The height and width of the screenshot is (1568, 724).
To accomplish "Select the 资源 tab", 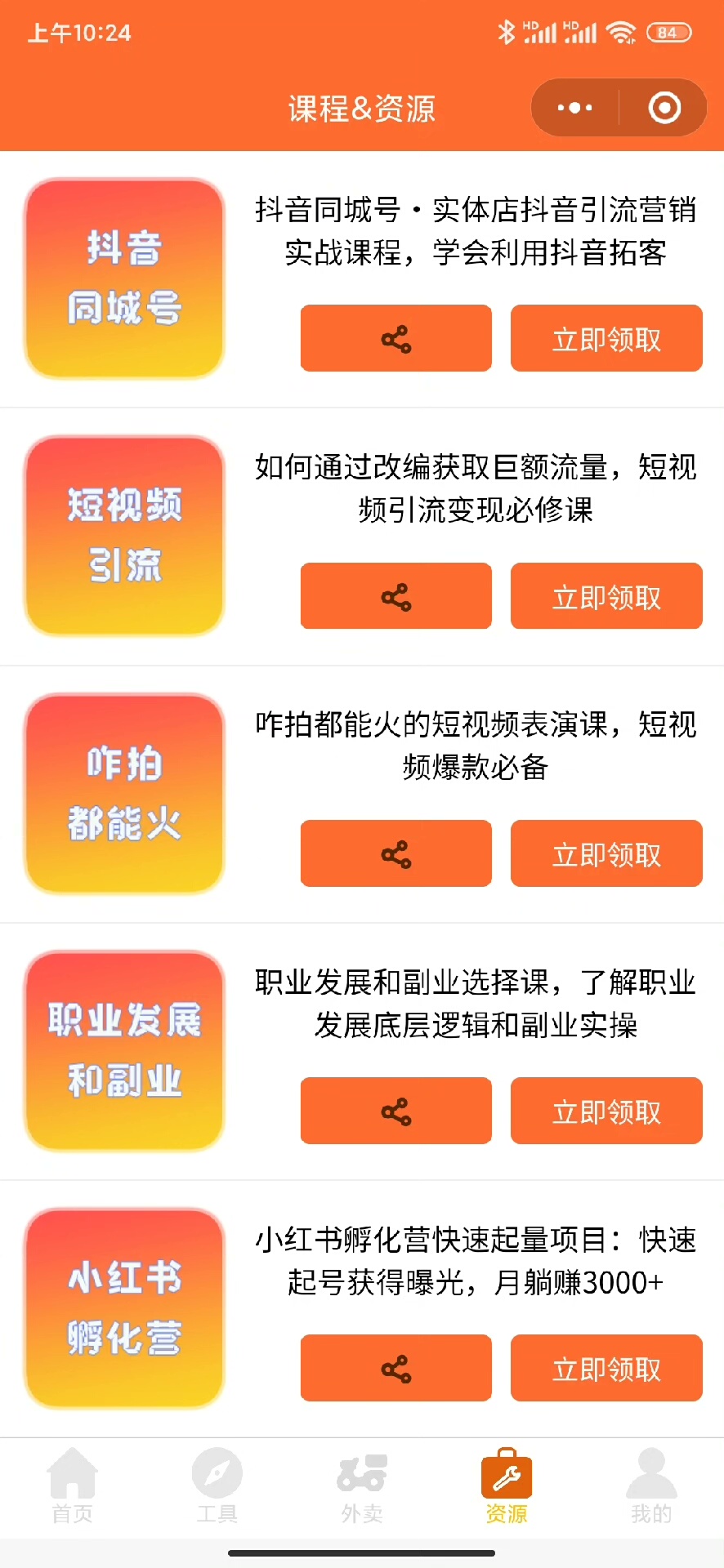I will pos(507,1486).
